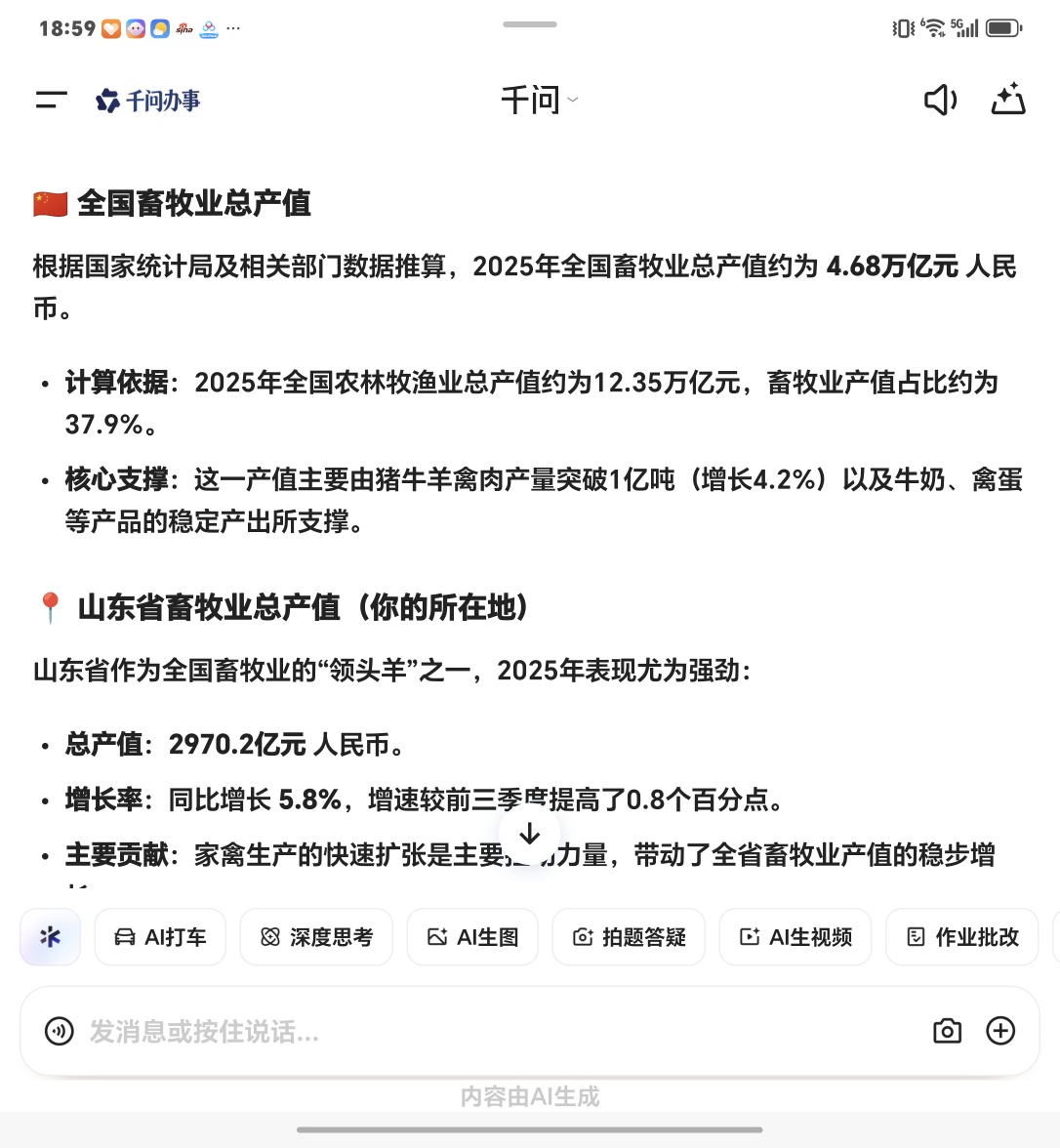Image resolution: width=1060 pixels, height=1148 pixels.
Task: Toggle voice read-aloud speaker icon
Action: [x=940, y=100]
